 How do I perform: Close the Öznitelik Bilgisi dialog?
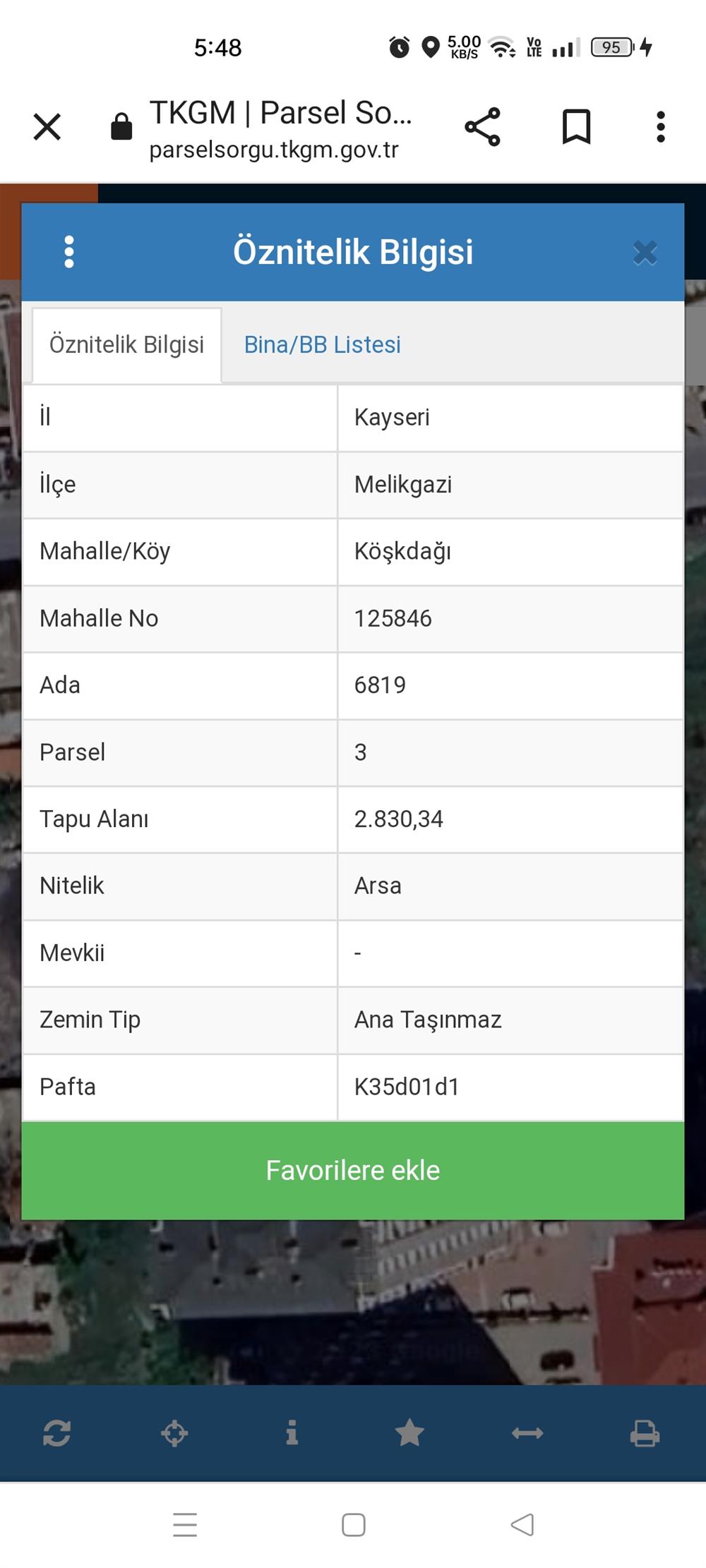(x=645, y=253)
